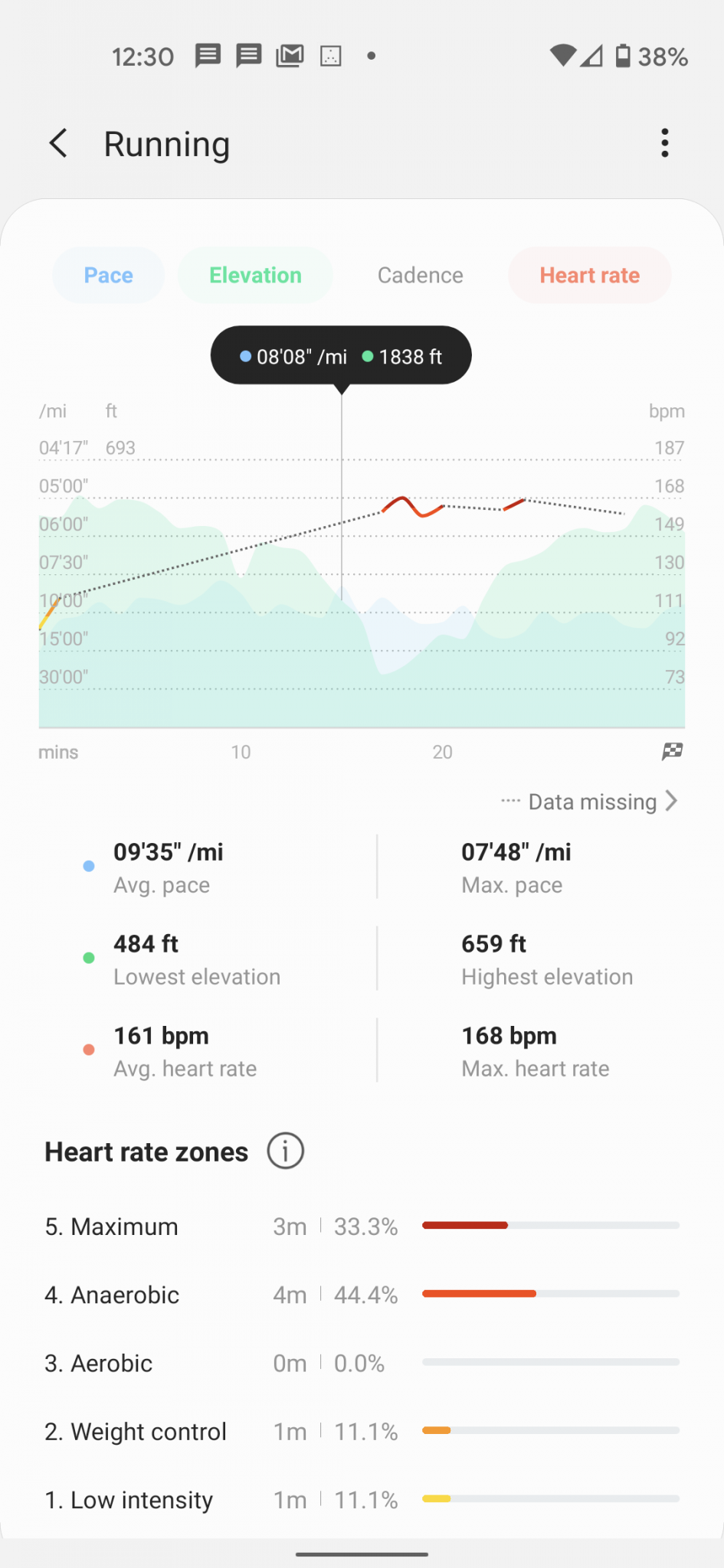
Task: Enable the Cadence chart chip
Action: click(x=420, y=276)
